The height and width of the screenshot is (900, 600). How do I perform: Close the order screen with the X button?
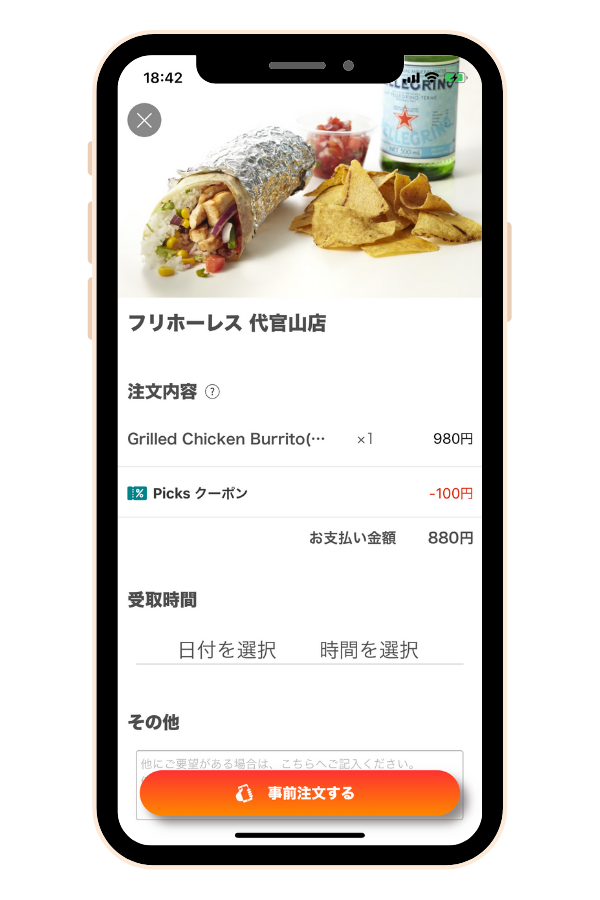(144, 120)
